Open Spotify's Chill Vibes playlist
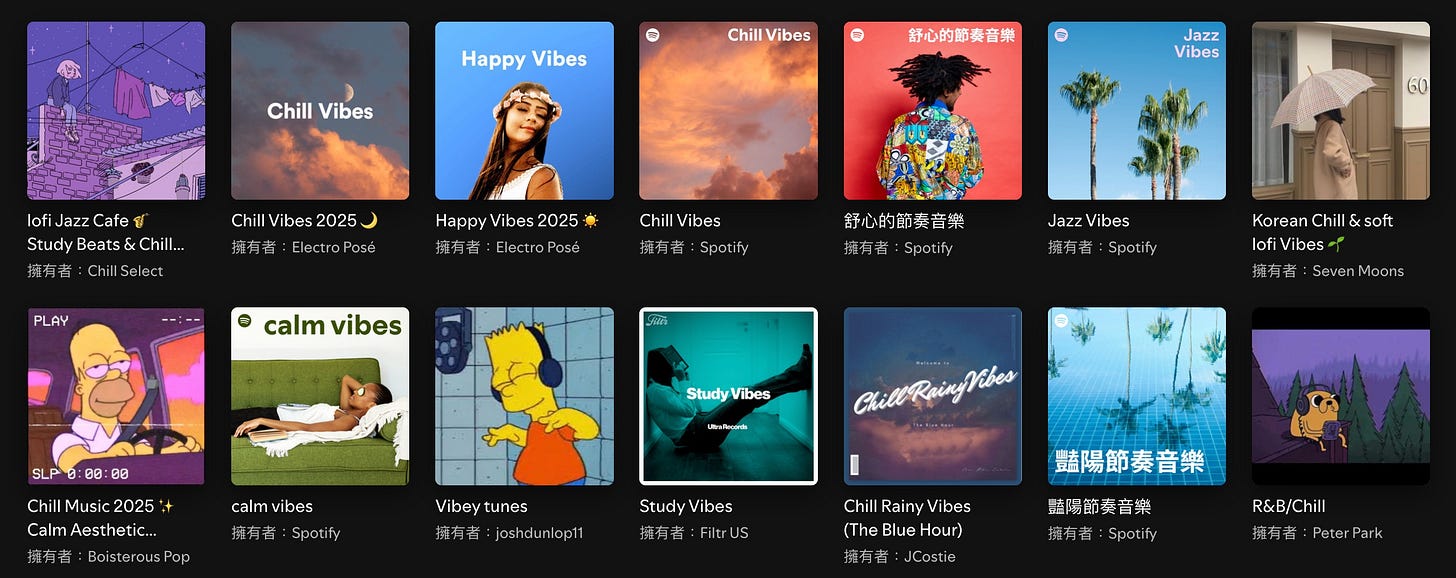Screen dimensions: 1456x578 tap(728, 111)
